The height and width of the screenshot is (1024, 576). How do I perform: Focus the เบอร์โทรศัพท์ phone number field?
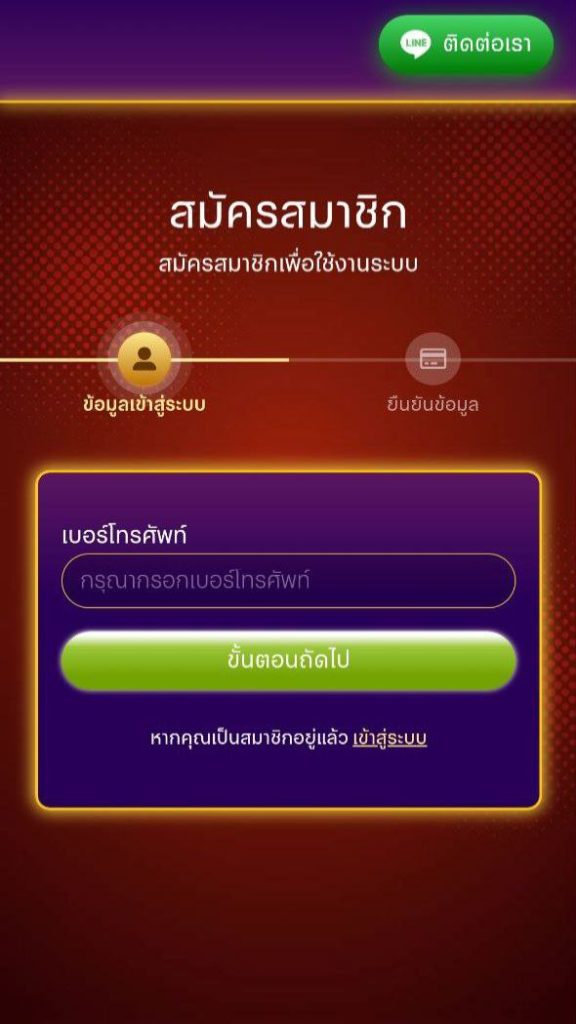pyautogui.click(x=288, y=581)
